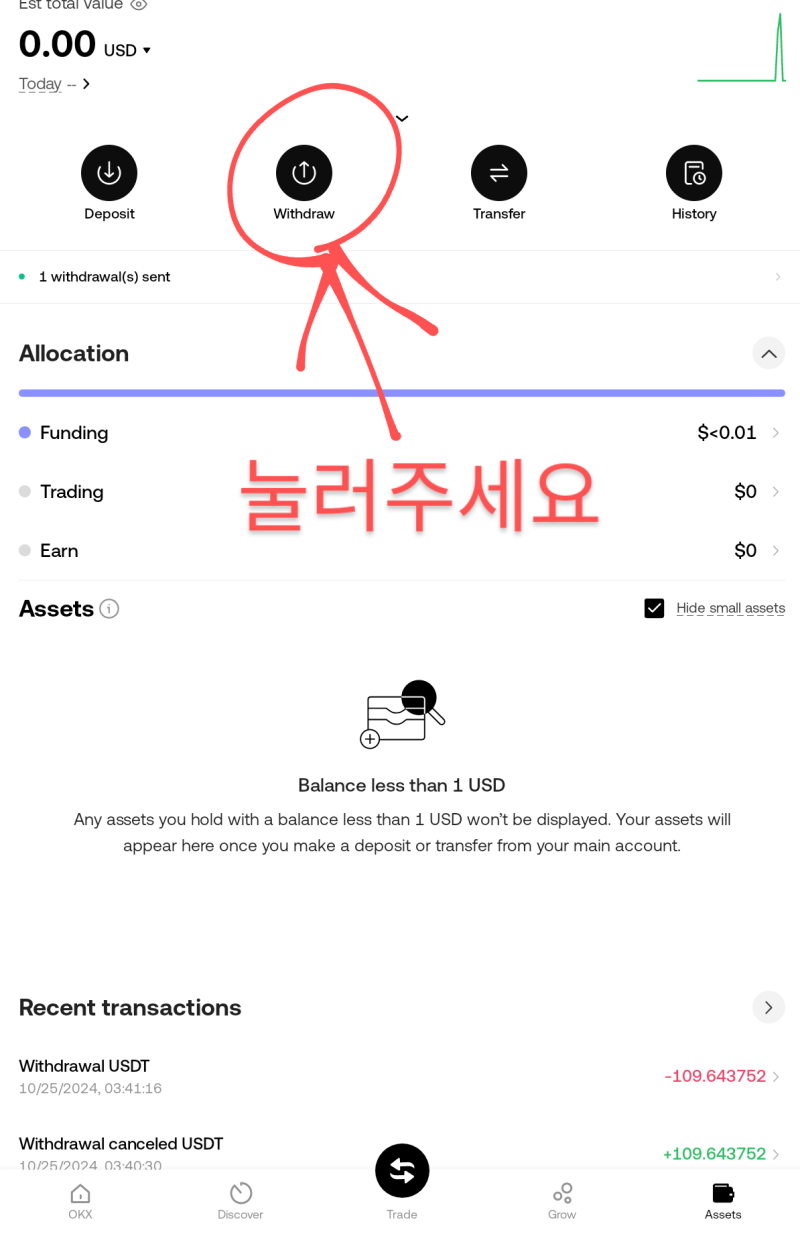Toggle balance visibility with the eye icon
This screenshot has height=1236, width=800.
point(138,5)
